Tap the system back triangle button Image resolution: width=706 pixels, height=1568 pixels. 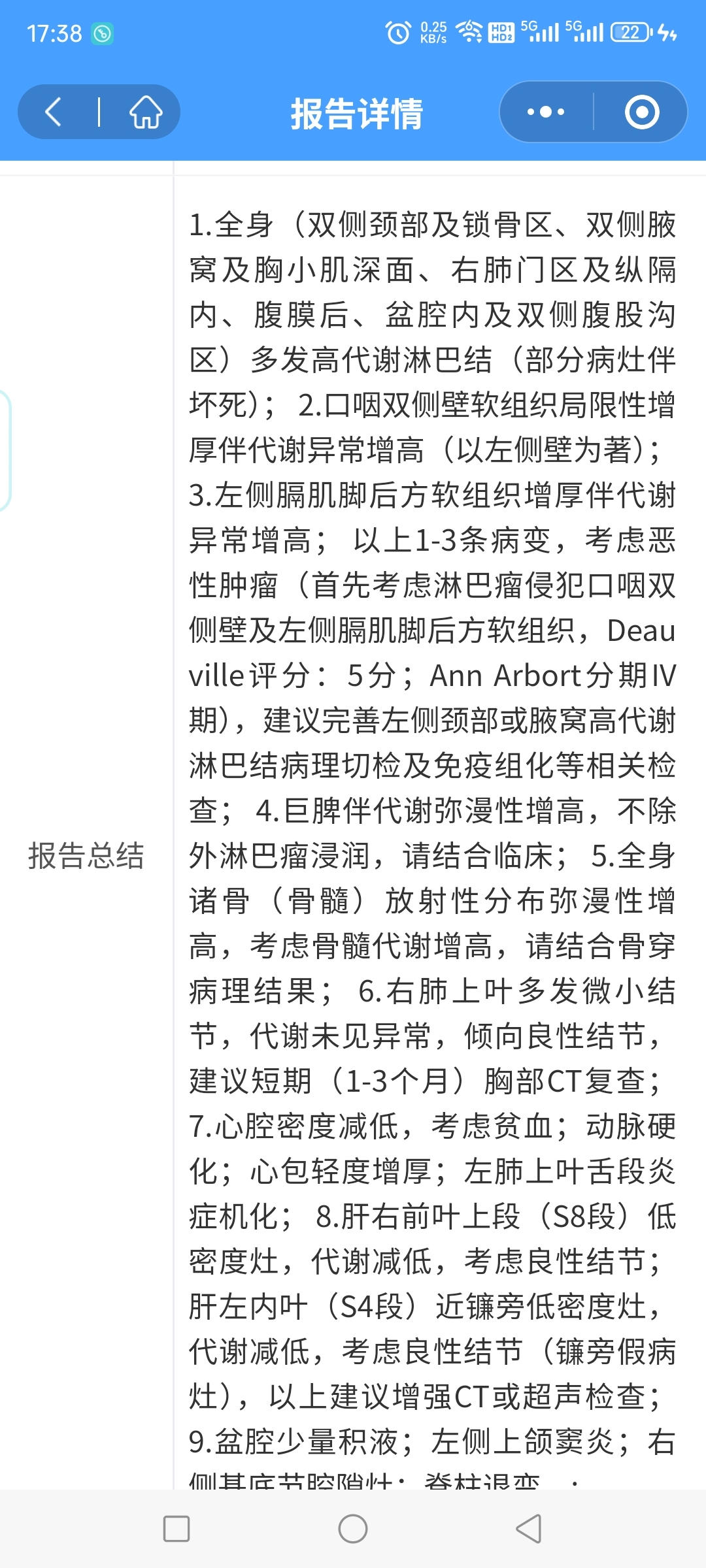tap(529, 1529)
